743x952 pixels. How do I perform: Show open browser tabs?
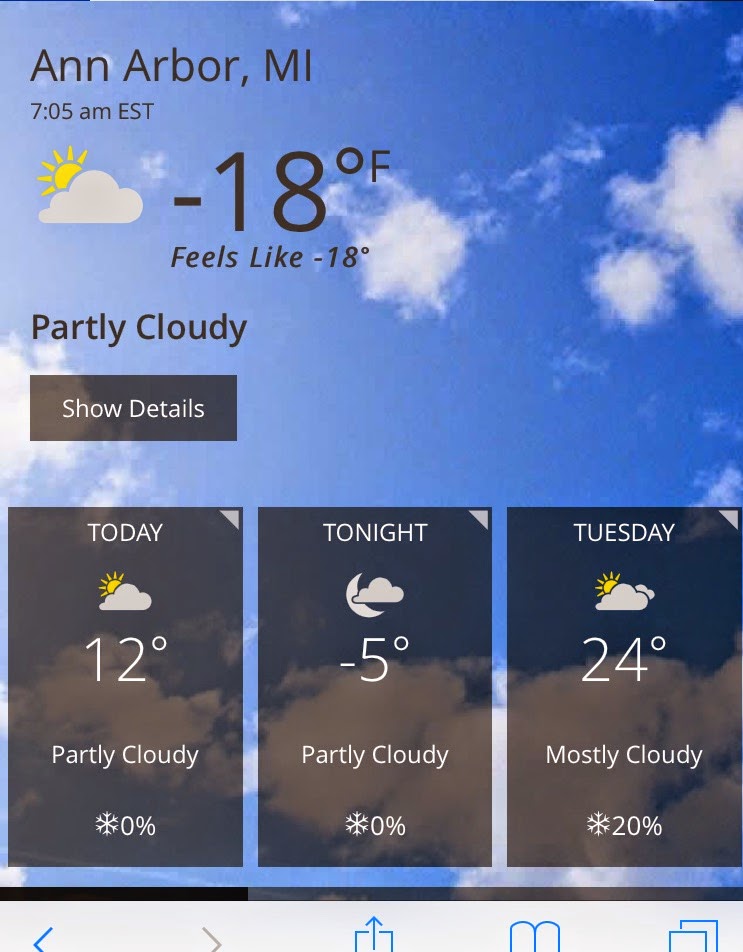(693, 938)
